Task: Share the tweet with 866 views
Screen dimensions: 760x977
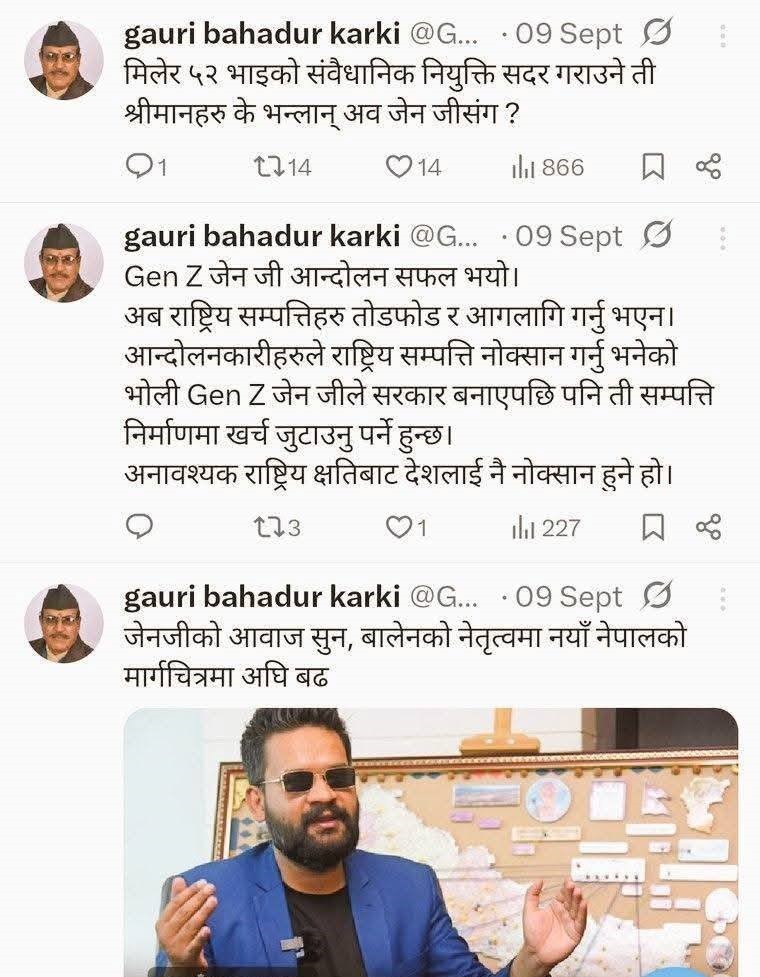Action: (708, 167)
